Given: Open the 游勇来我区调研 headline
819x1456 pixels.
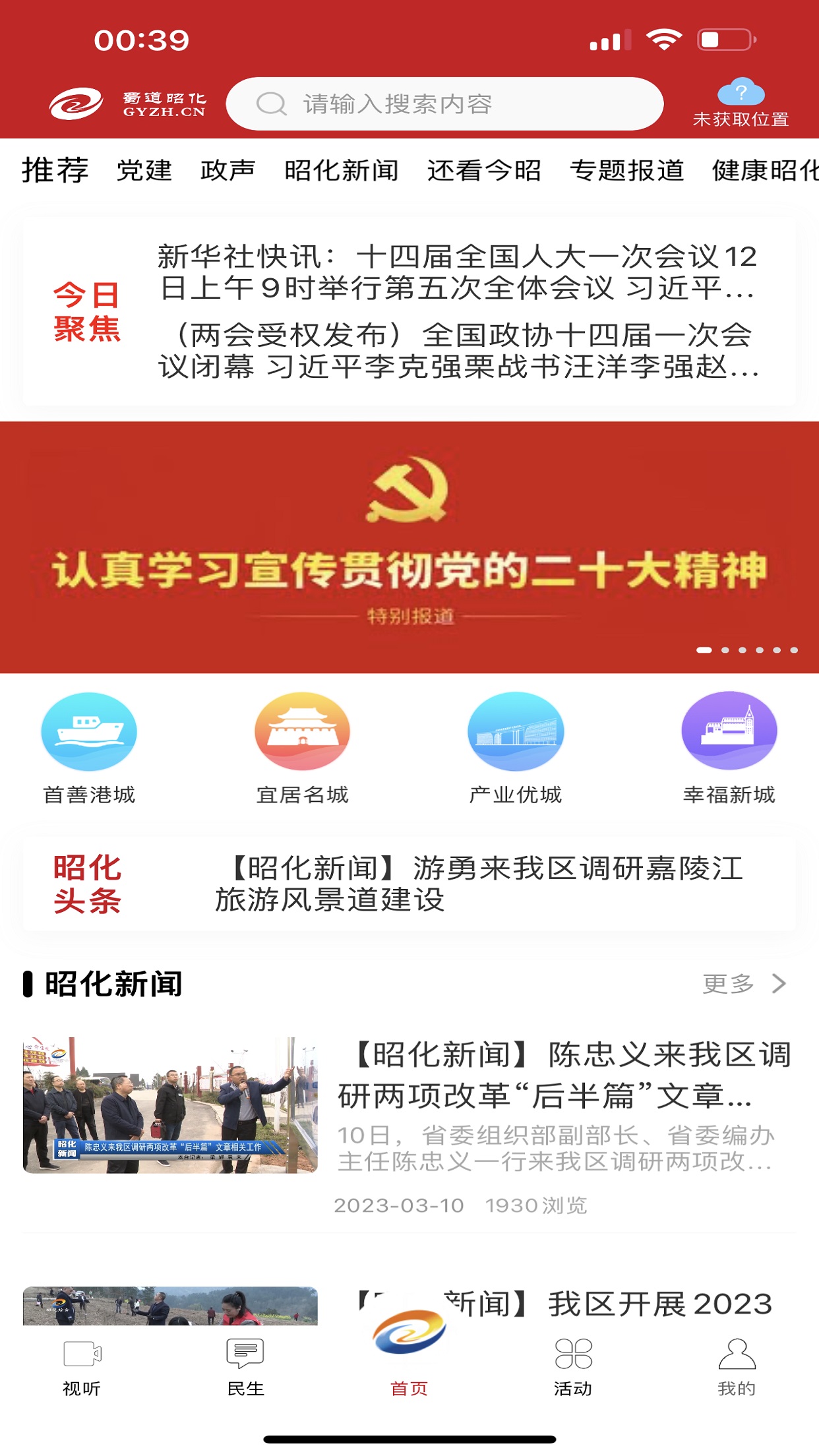Looking at the screenshot, I should pyautogui.click(x=479, y=884).
